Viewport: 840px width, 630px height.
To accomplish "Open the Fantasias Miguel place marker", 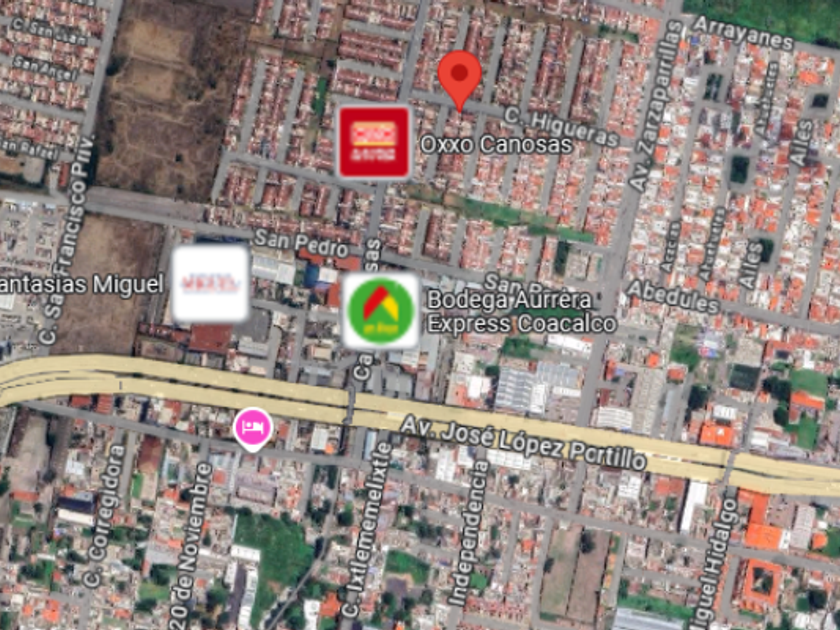I will [x=210, y=283].
